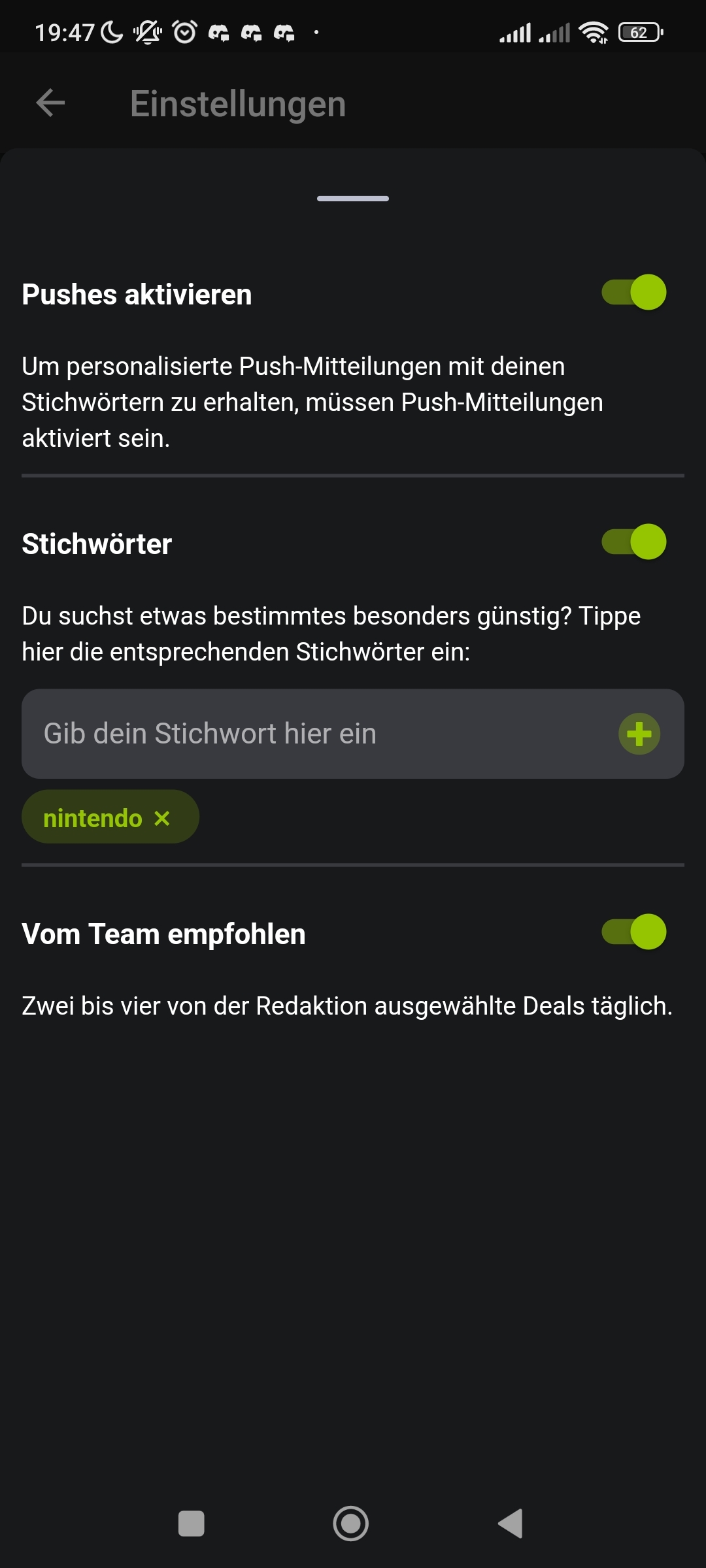Viewport: 706px width, 1568px height.
Task: Open recent apps from the navigation bar
Action: pos(192,1524)
